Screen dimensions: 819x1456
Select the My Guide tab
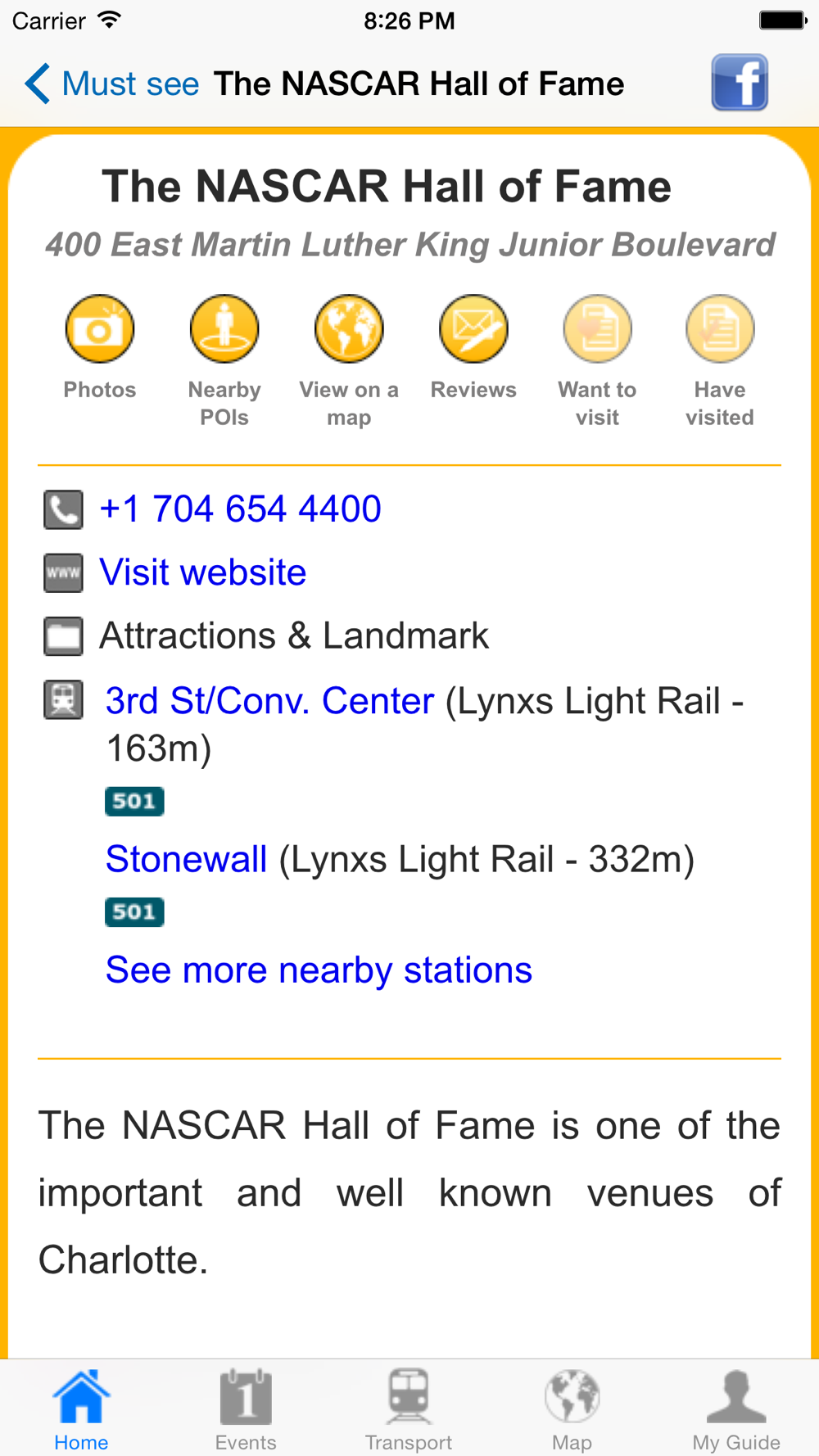[736, 1409]
